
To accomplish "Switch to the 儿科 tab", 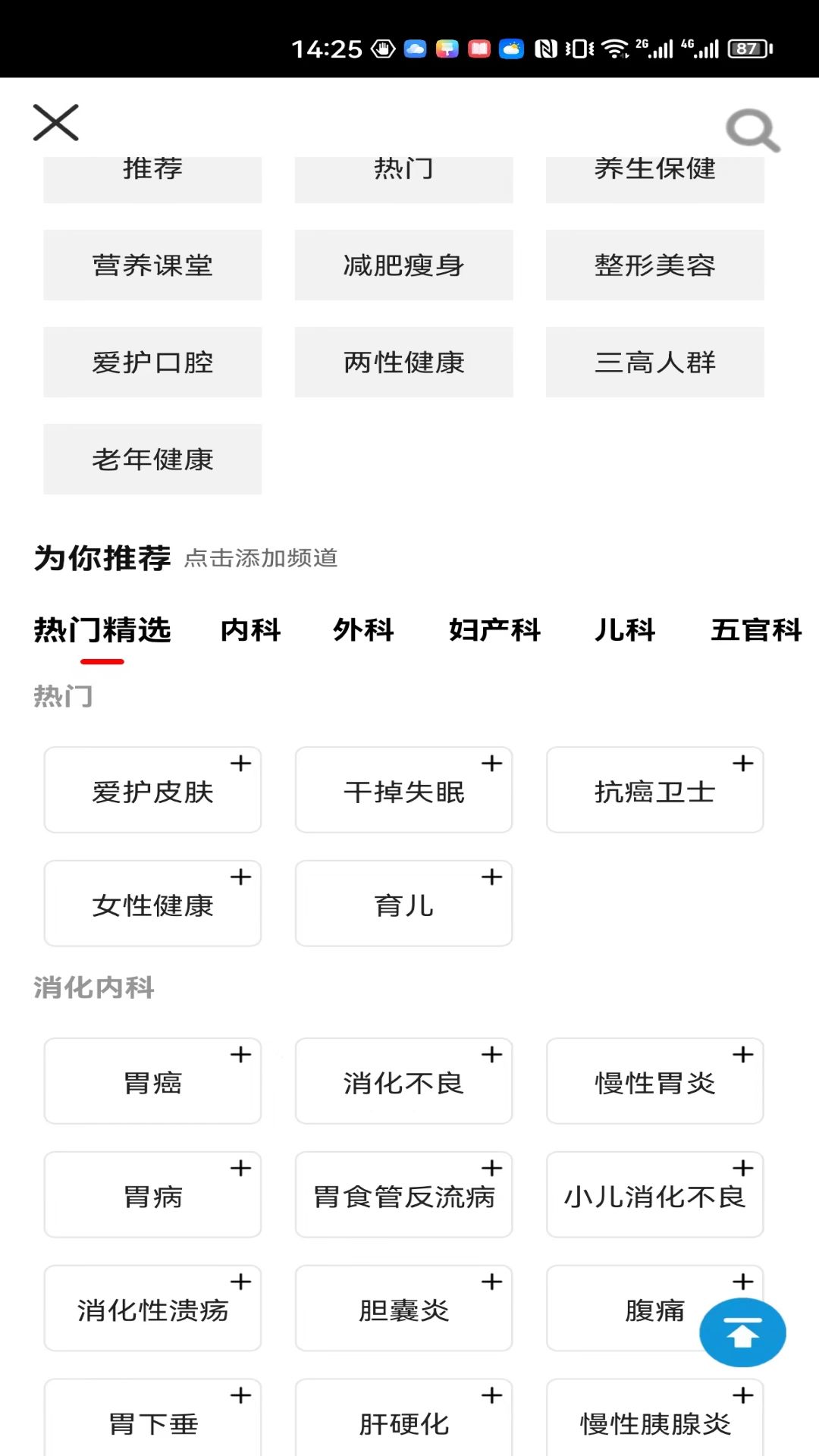I will (x=624, y=630).
